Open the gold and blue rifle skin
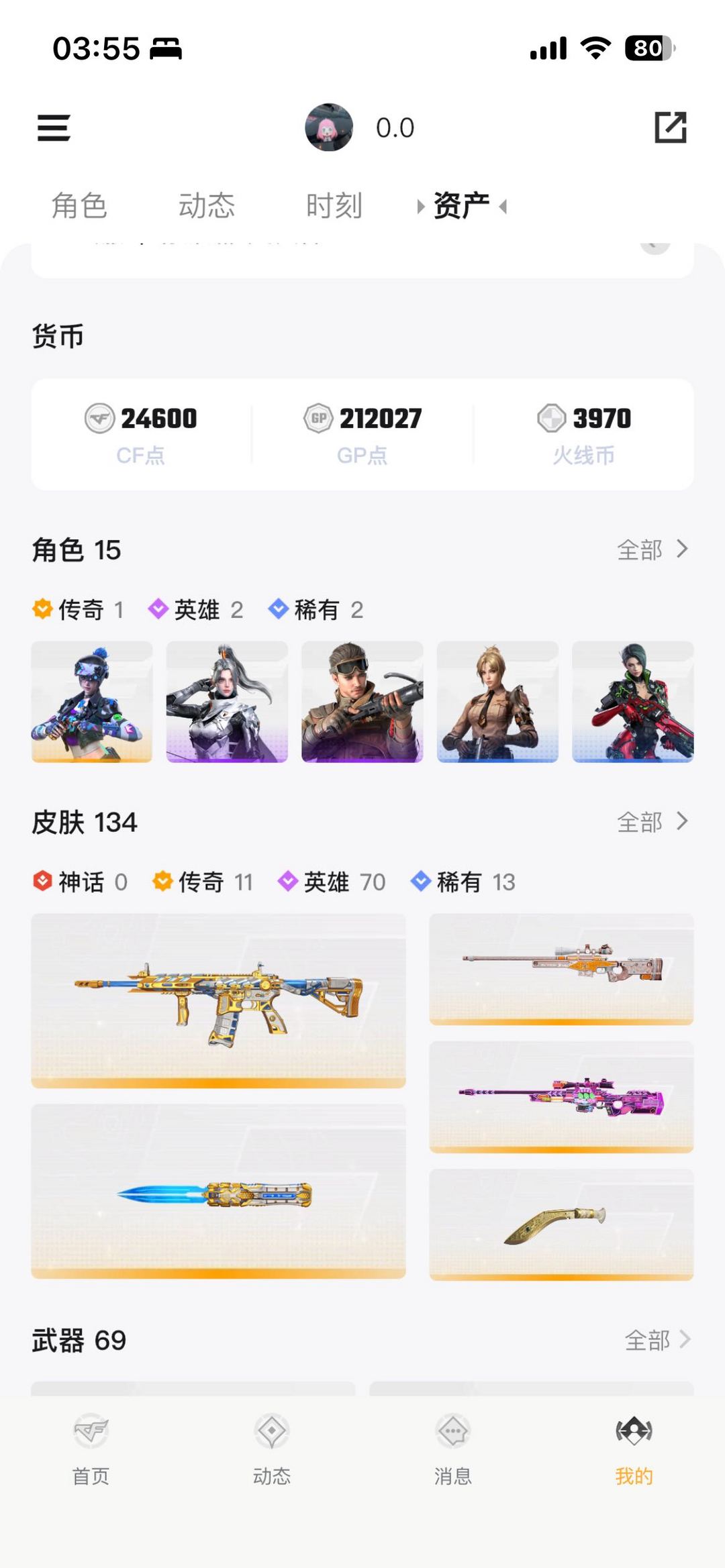725x1568 pixels. pos(218,1000)
